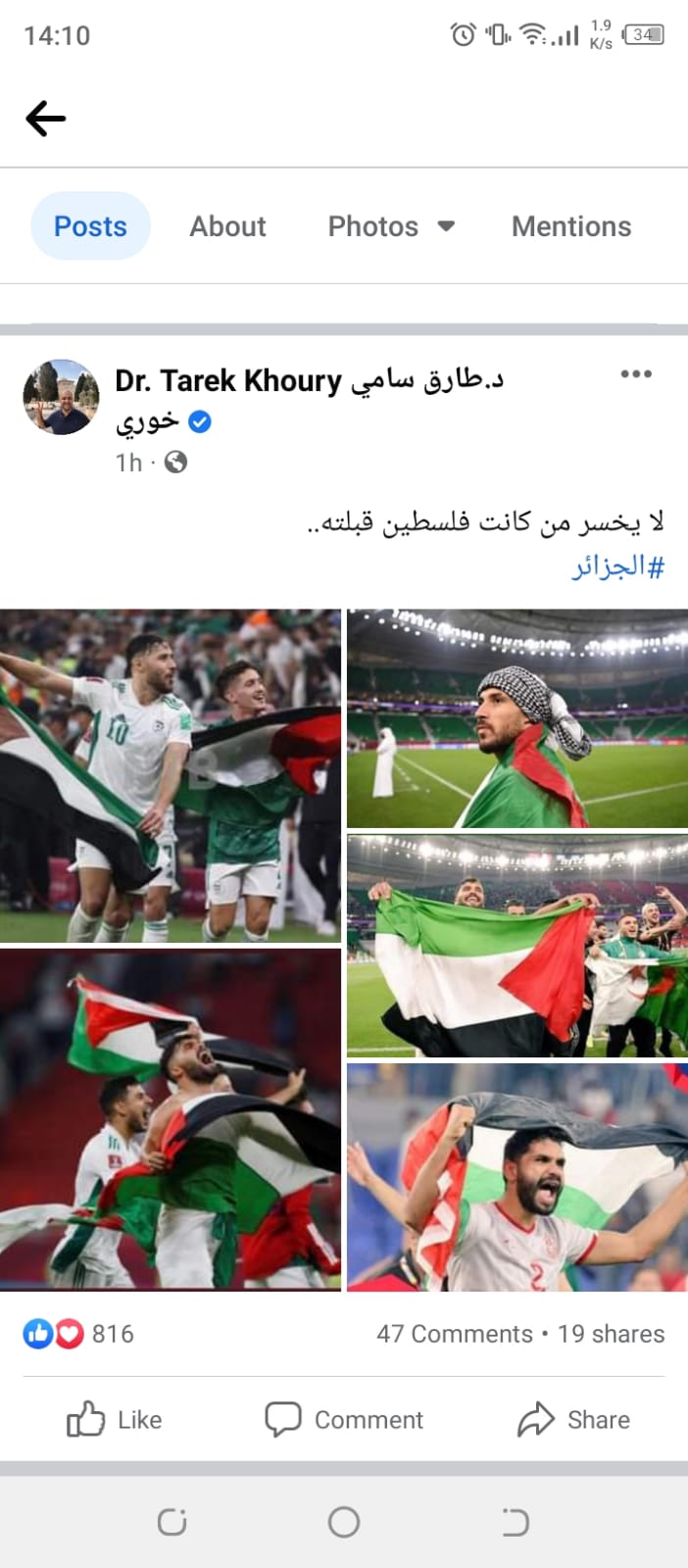688x1568 pixels.
Task: Switch to the Mentions tab
Action: [x=571, y=226]
